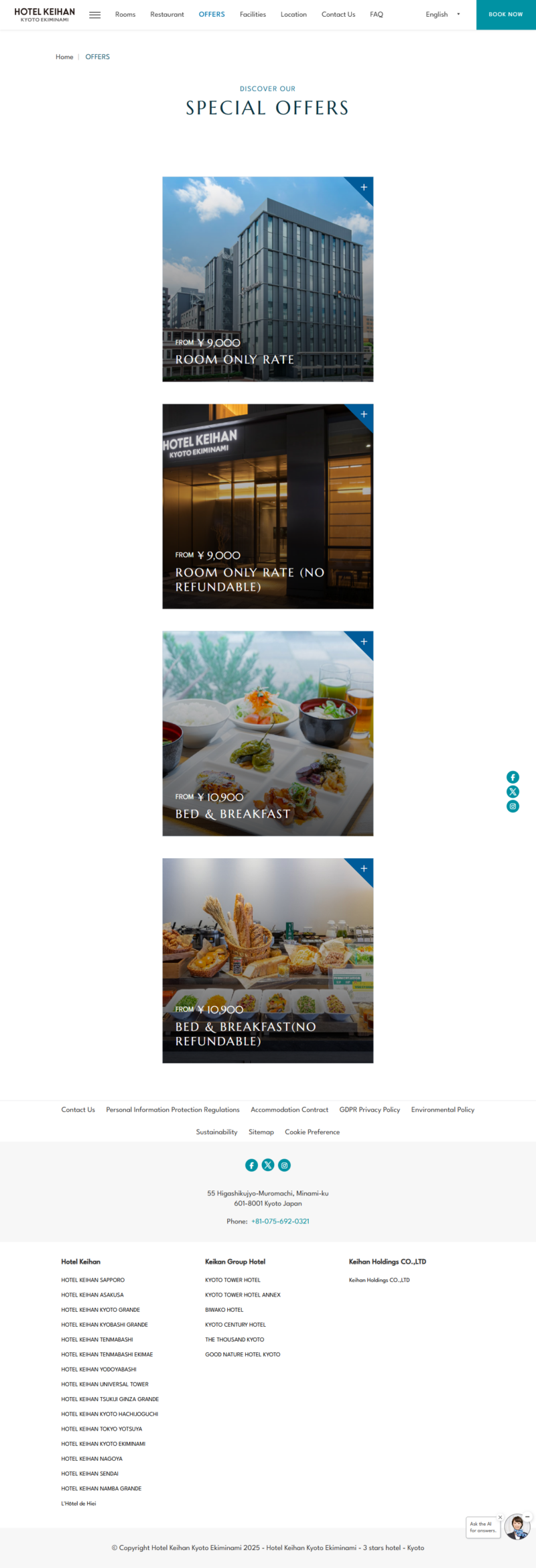Open the Room Only Rate offer card

267,279
